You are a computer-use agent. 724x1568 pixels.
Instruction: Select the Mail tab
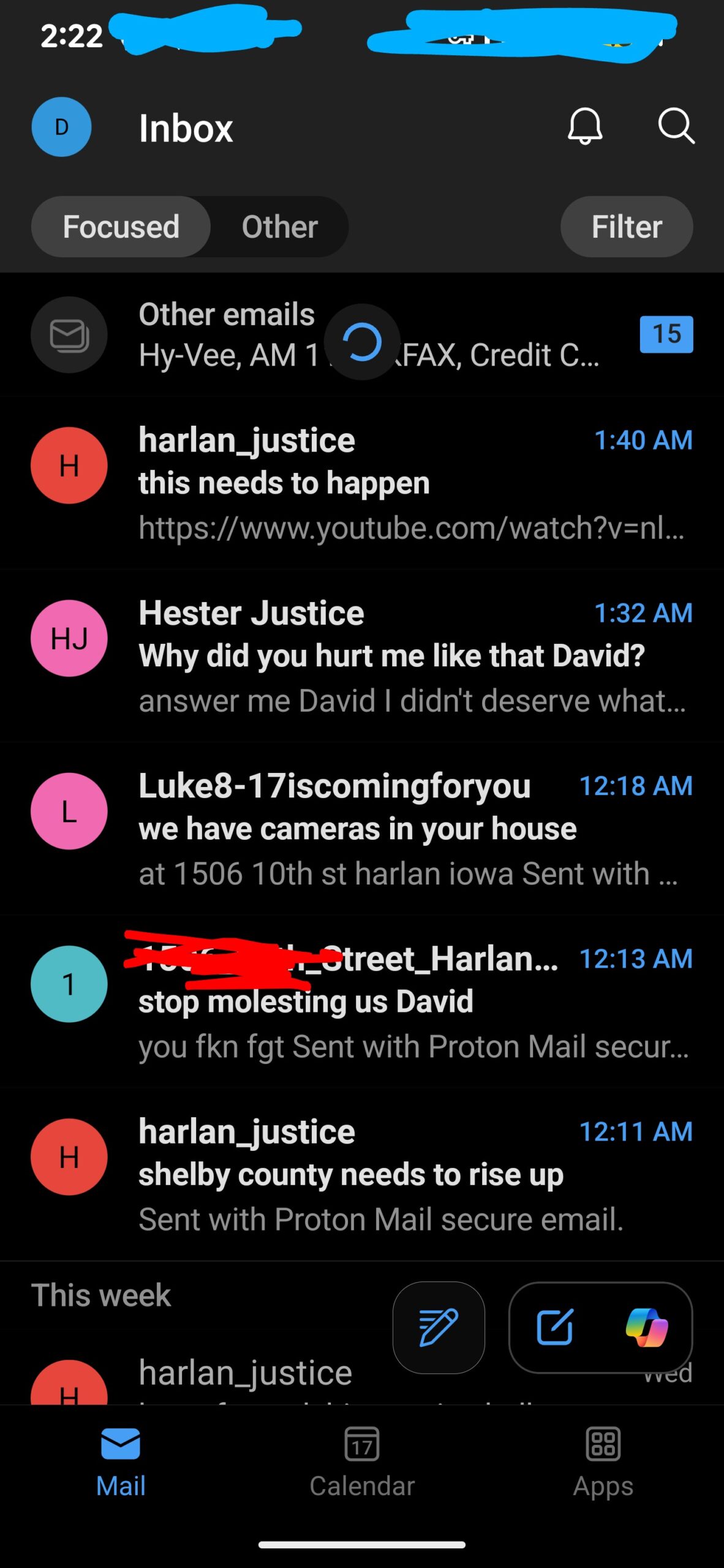(121, 1461)
